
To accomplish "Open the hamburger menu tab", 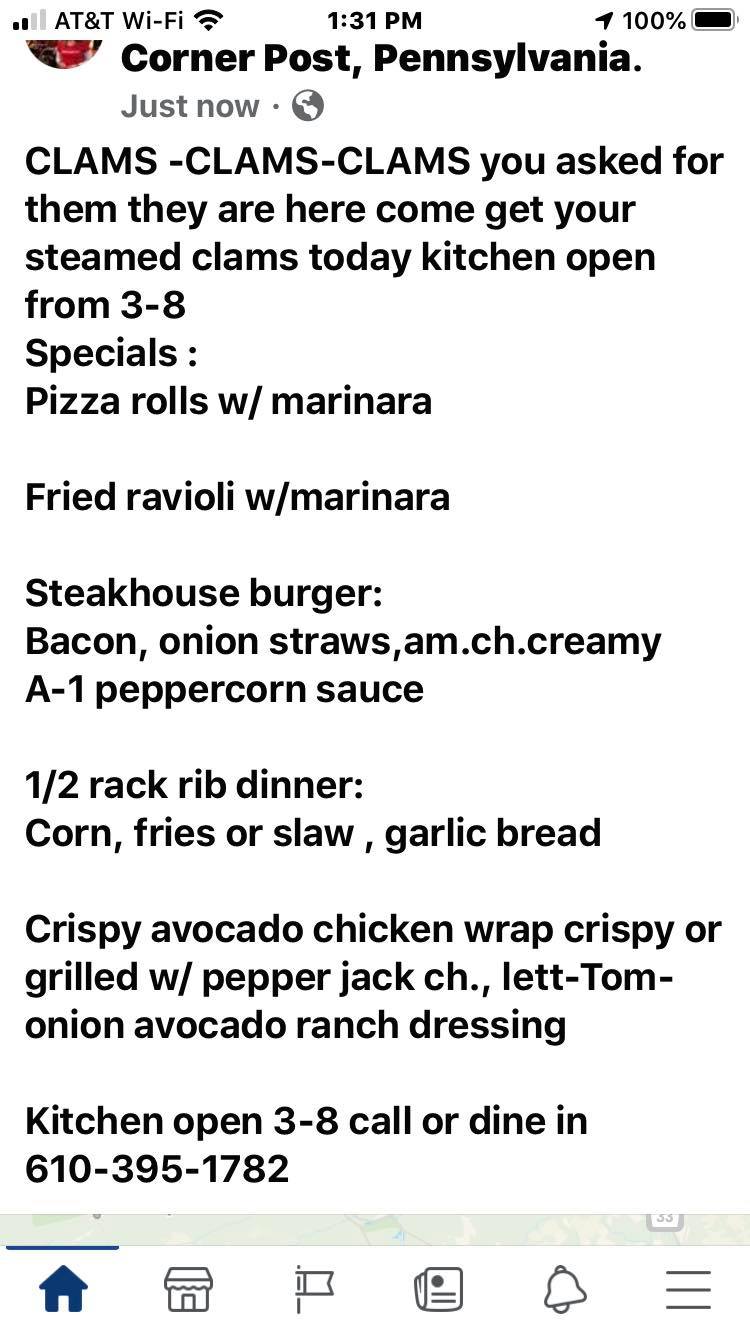I will pyautogui.click(x=688, y=1289).
